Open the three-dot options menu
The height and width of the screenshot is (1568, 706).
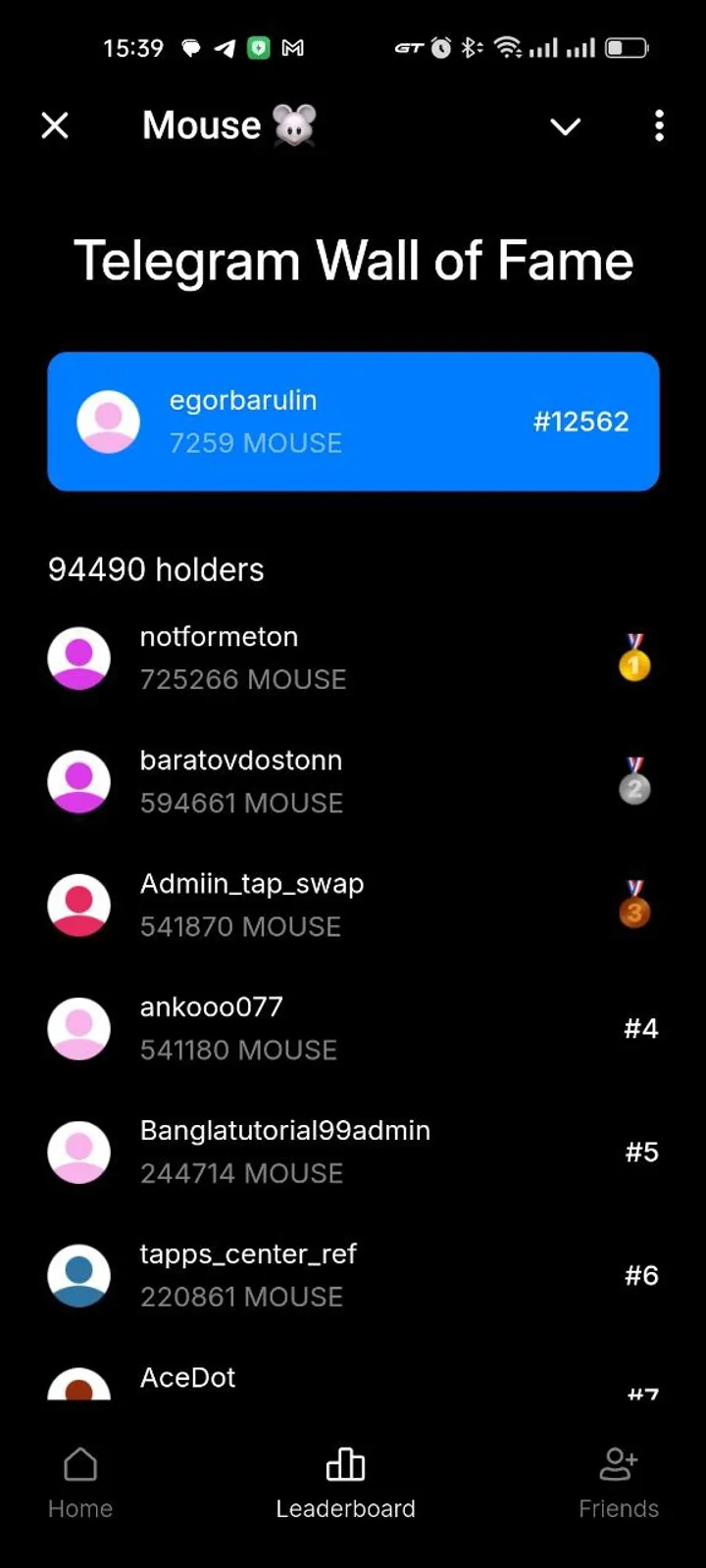point(659,125)
